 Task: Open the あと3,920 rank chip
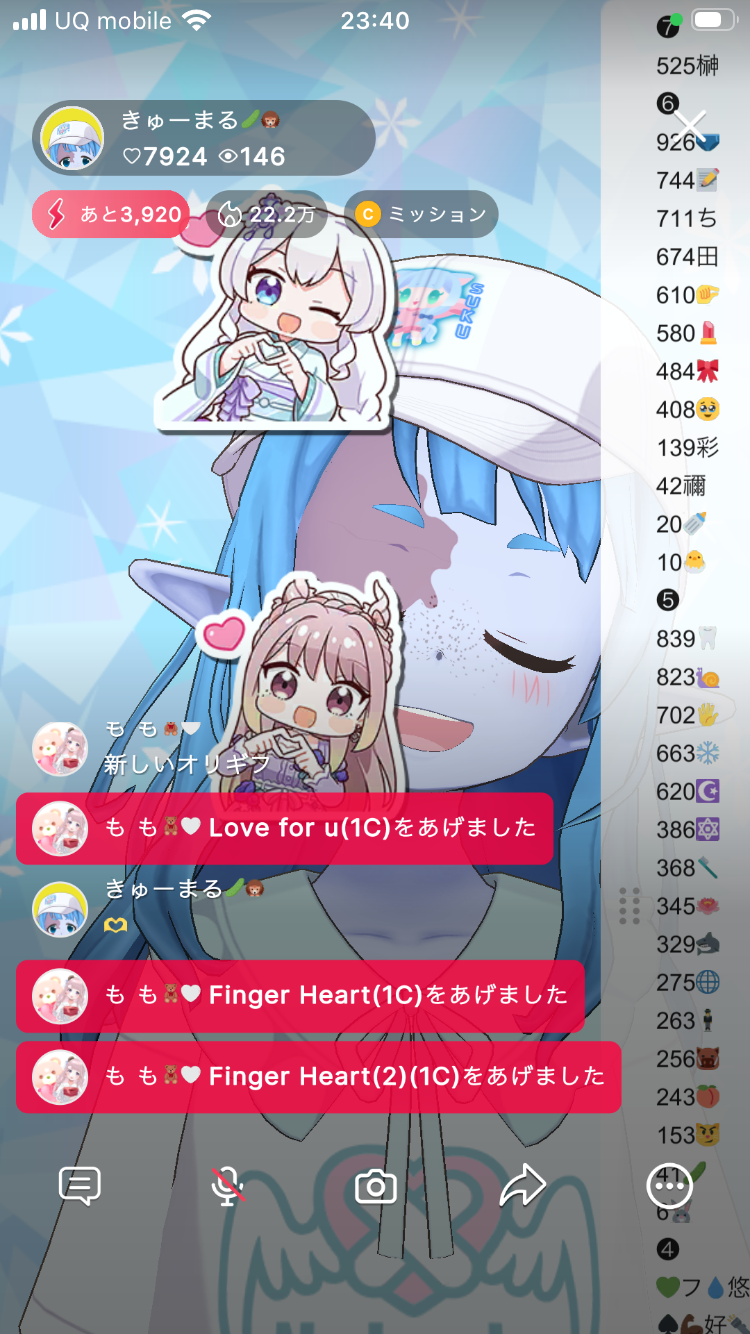(111, 214)
